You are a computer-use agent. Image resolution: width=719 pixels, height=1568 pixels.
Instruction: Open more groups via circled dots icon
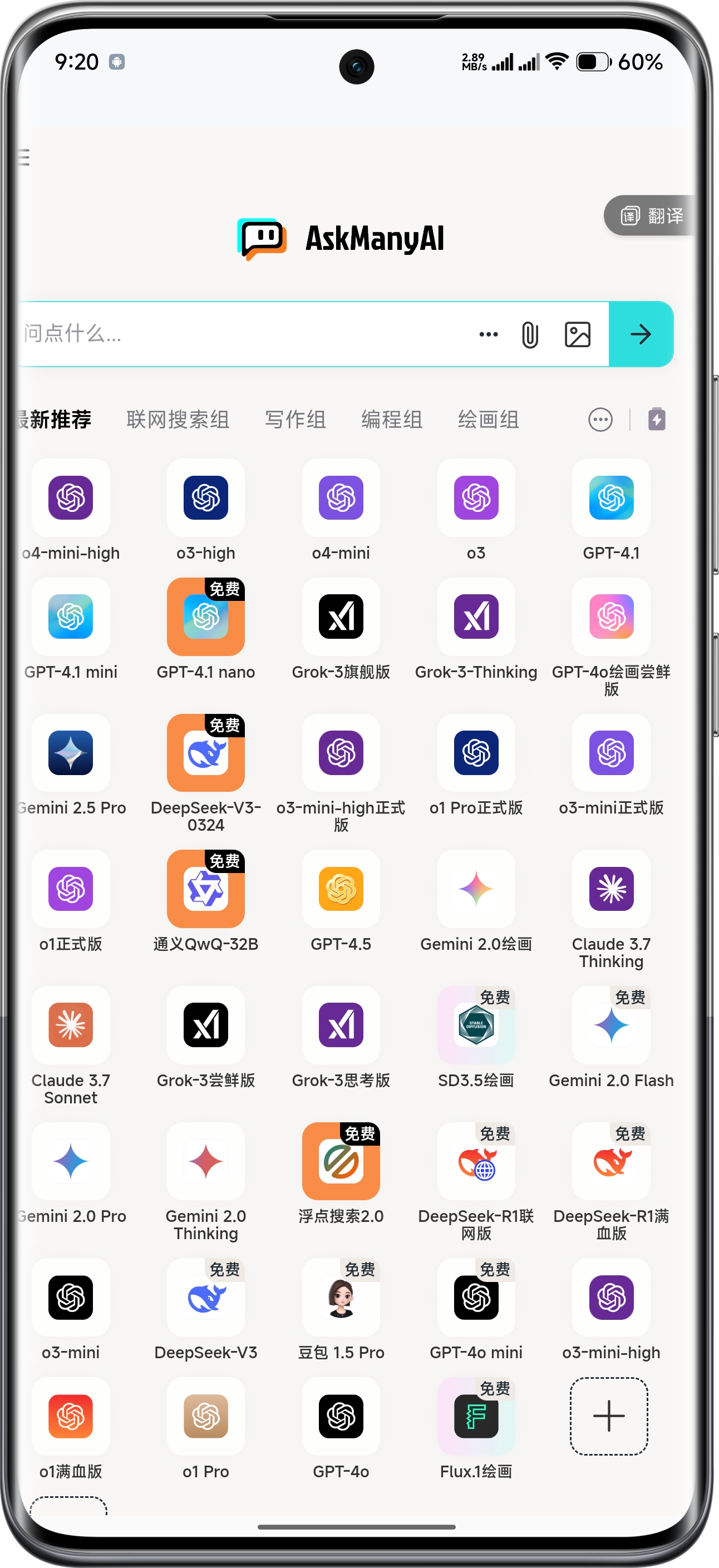(x=600, y=420)
